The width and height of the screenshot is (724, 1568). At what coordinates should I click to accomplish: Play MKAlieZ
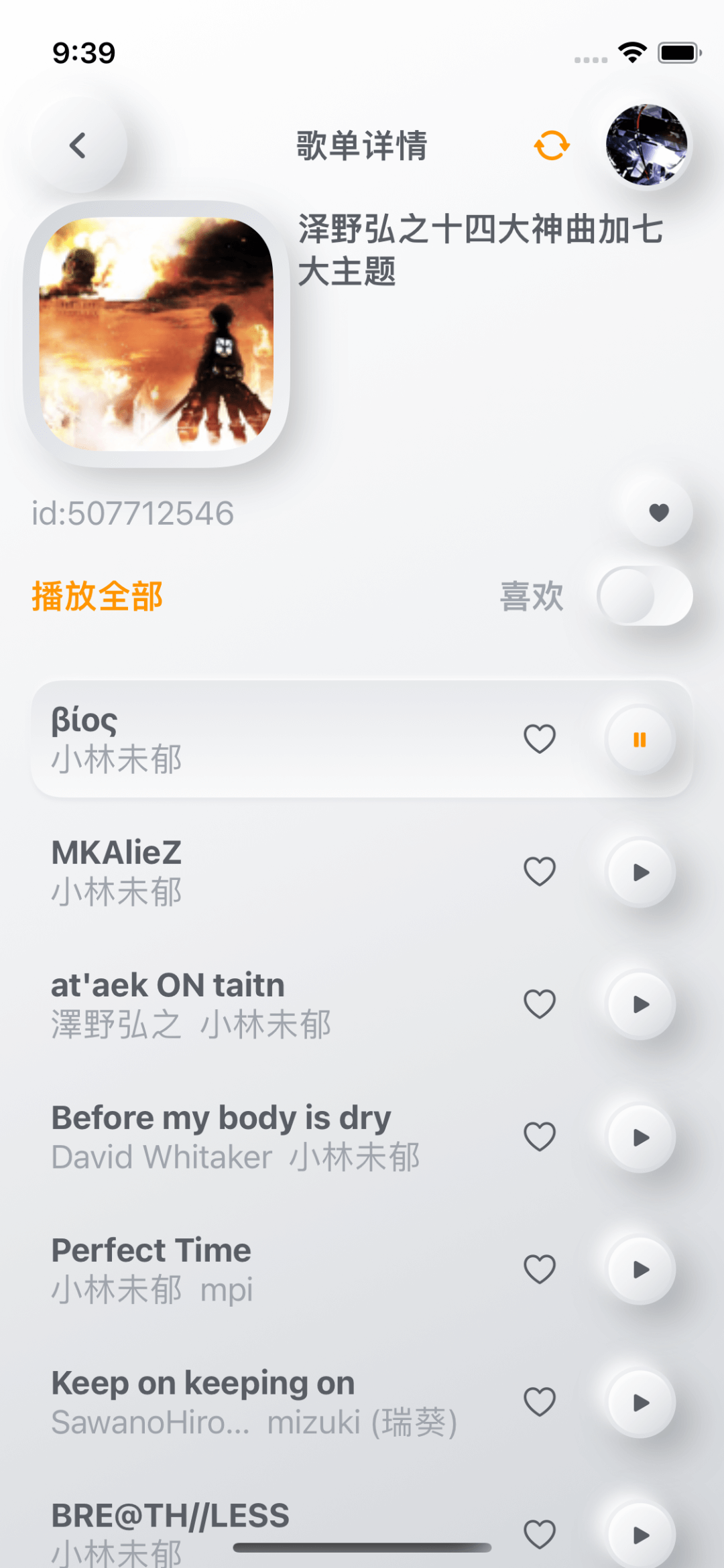640,872
